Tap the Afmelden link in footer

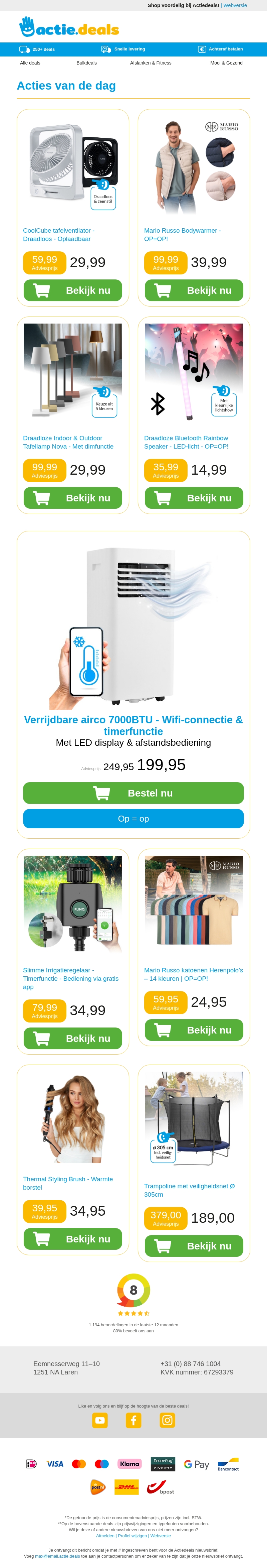point(105,1536)
